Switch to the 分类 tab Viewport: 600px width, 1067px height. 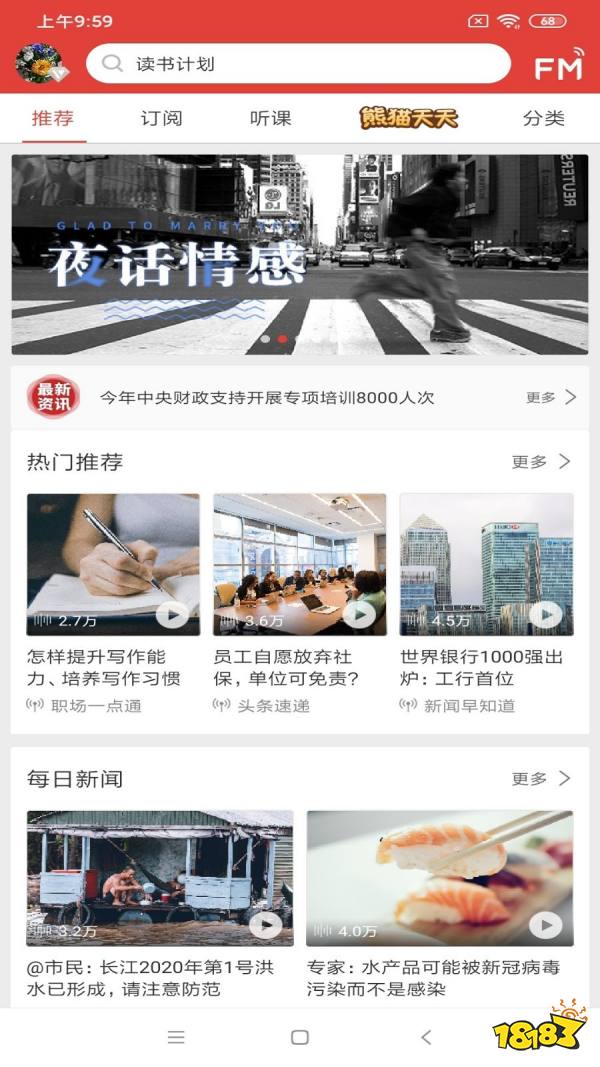(x=543, y=118)
